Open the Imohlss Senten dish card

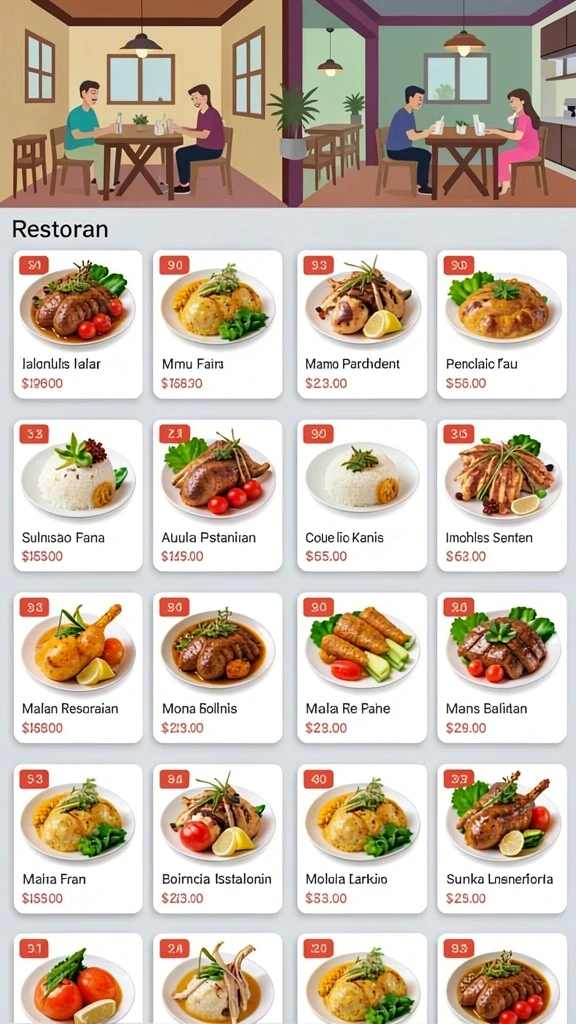(502, 496)
